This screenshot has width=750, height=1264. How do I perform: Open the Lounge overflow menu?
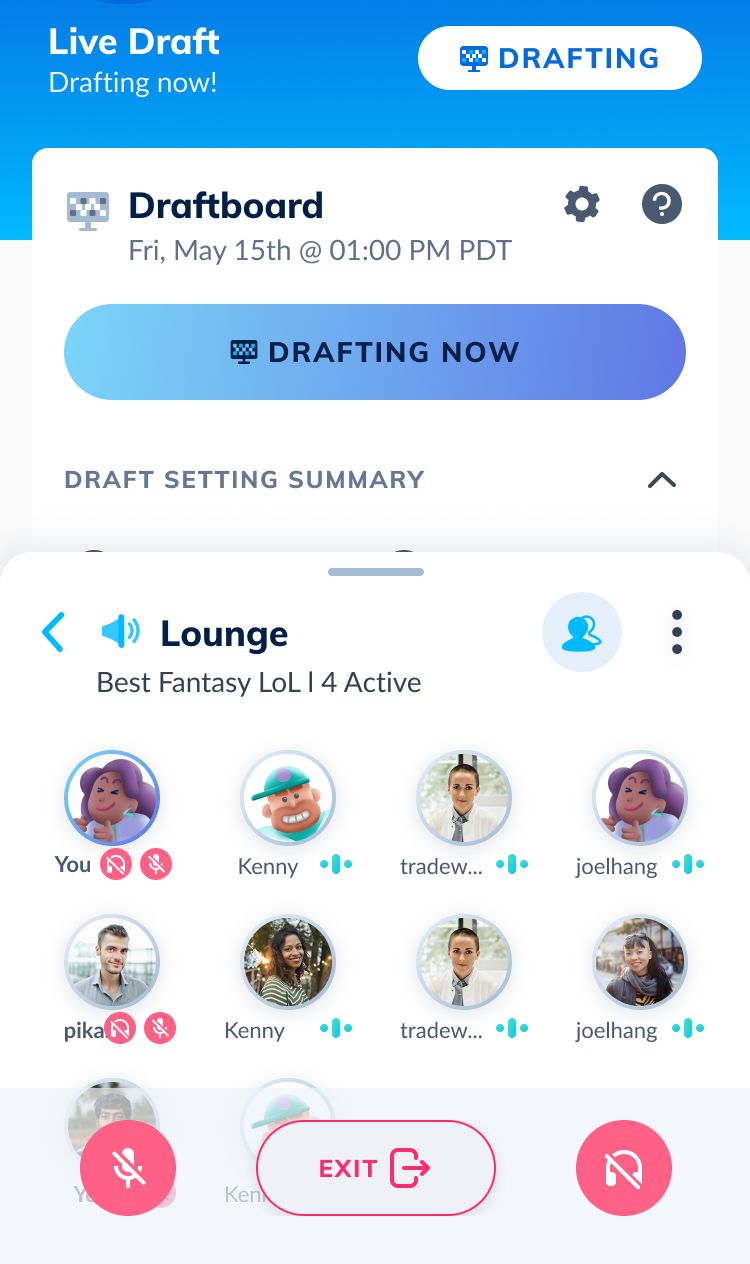[677, 632]
